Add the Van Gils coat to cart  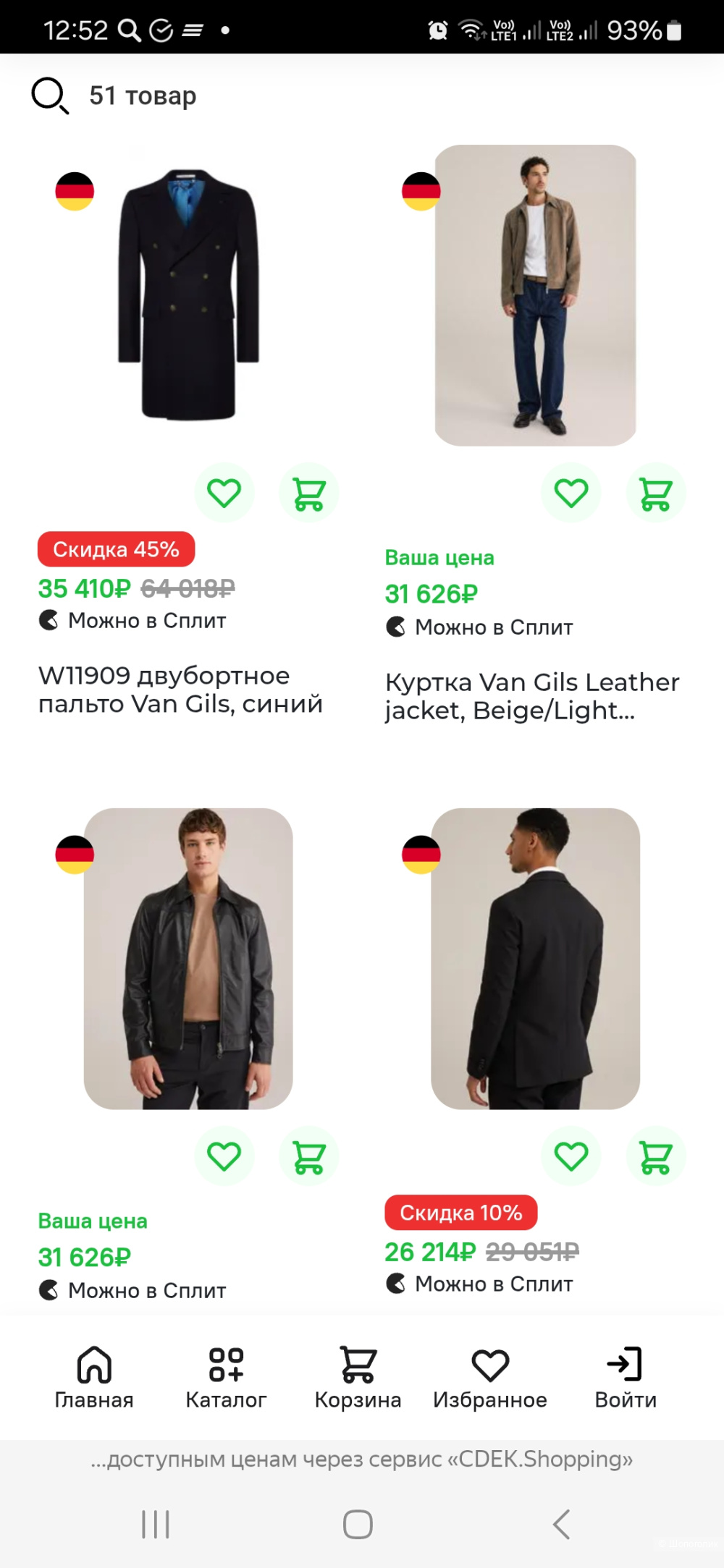point(309,491)
